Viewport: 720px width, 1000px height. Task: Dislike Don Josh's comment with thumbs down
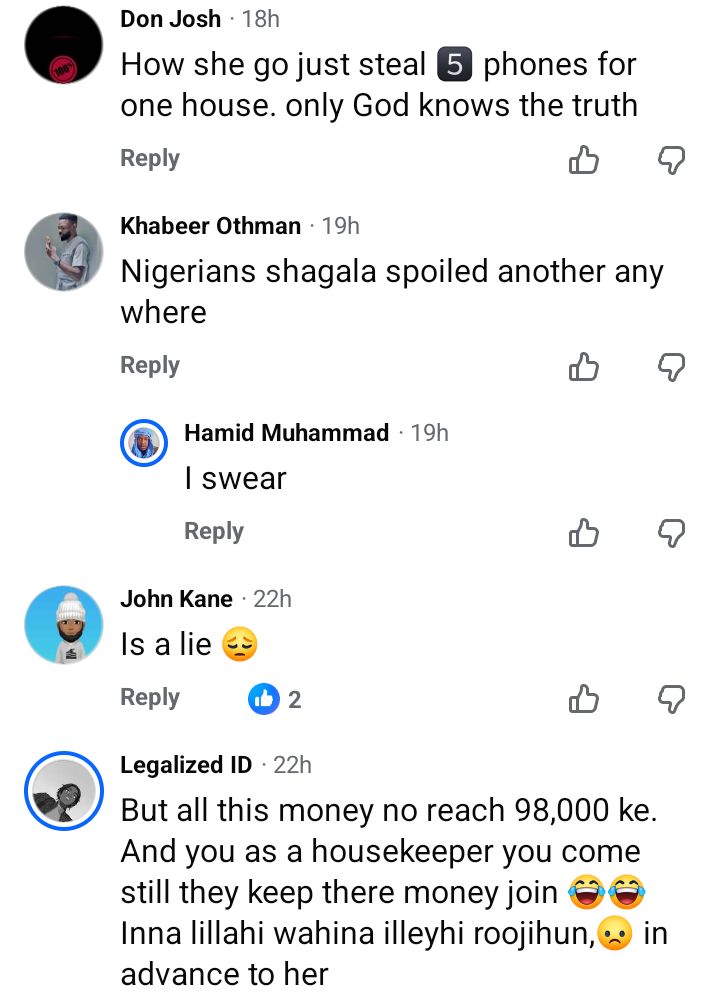click(x=668, y=158)
